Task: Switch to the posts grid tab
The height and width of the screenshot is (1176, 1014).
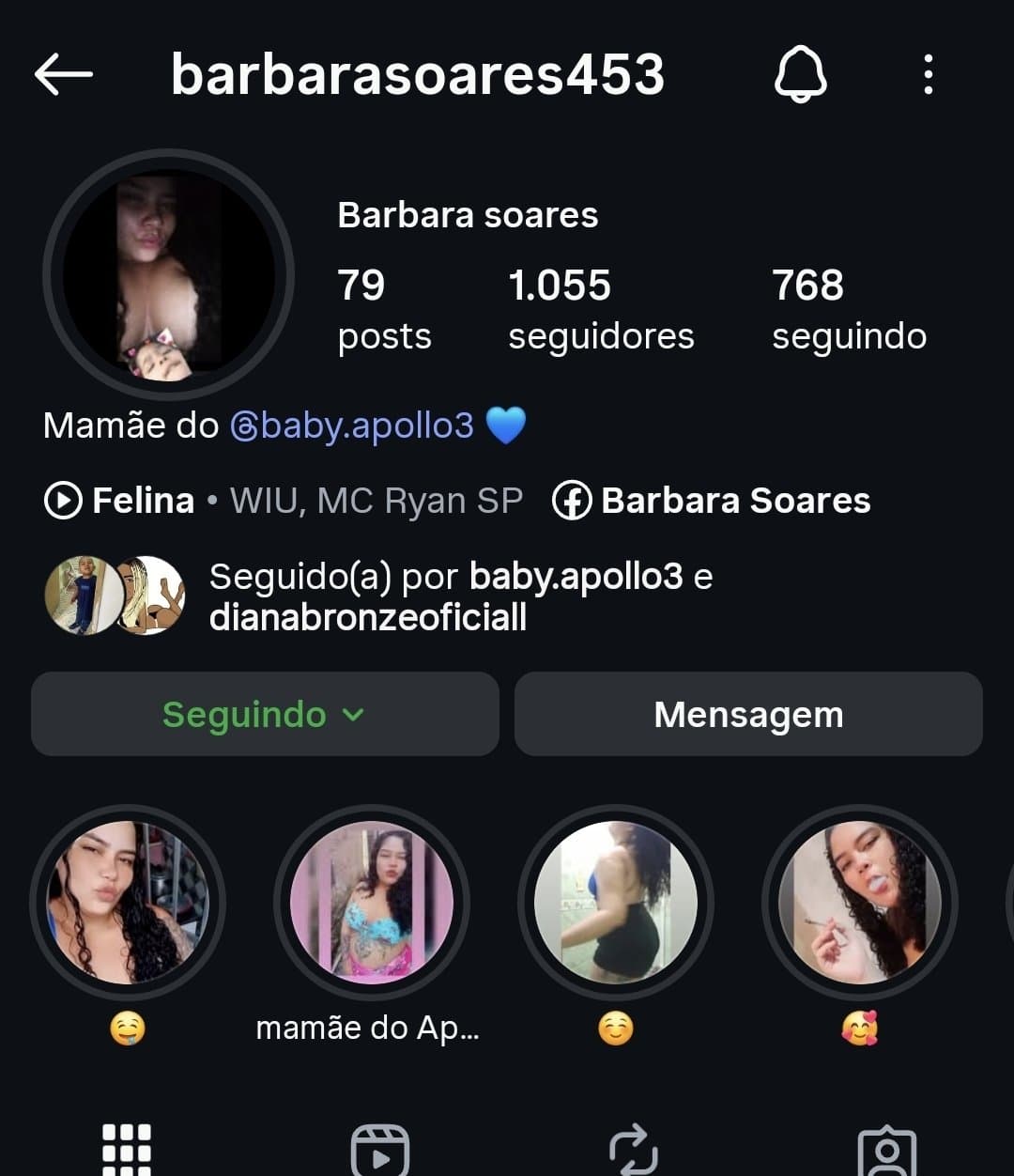Action: (125, 1148)
